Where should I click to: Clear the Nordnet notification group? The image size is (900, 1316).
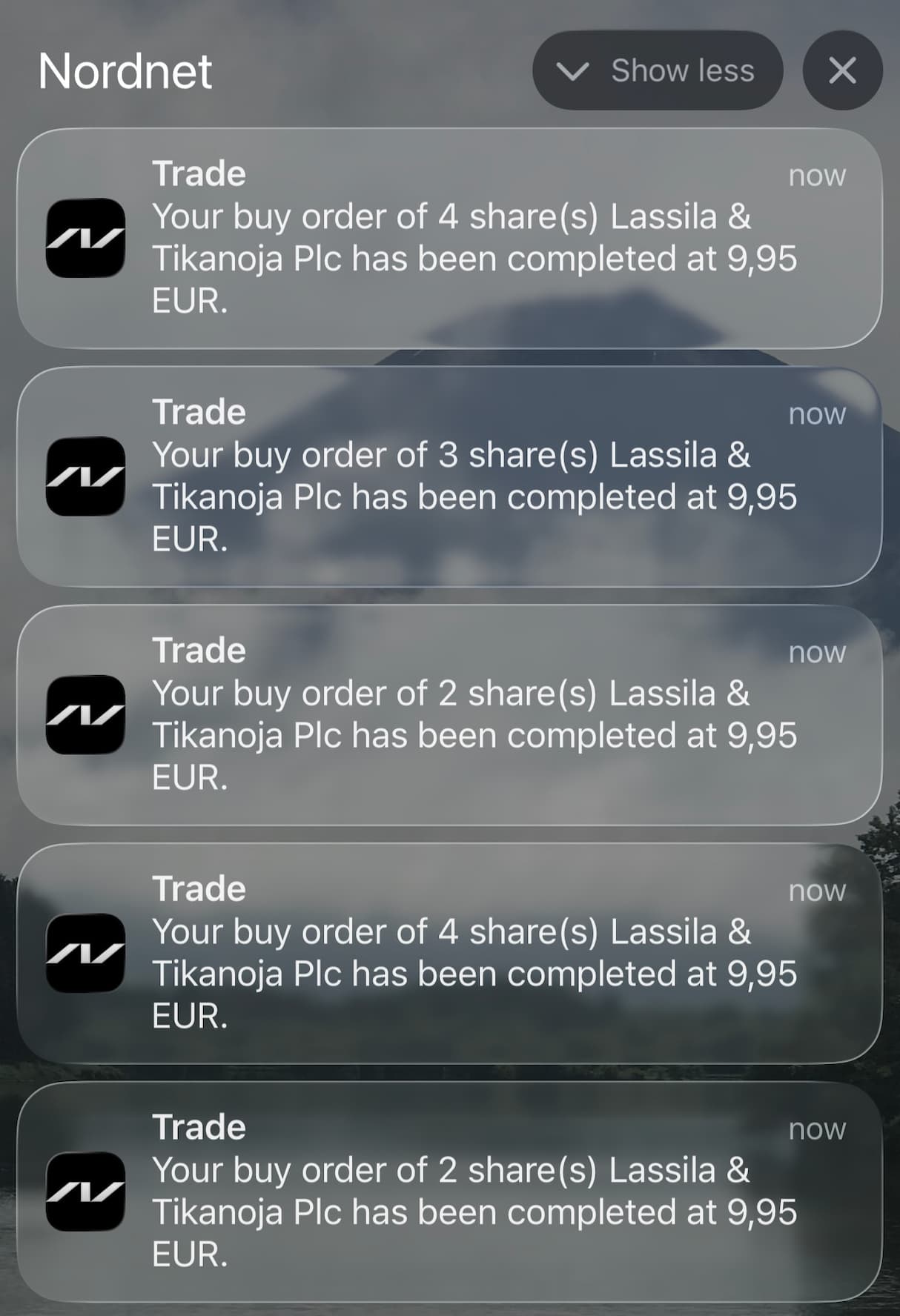coord(842,71)
